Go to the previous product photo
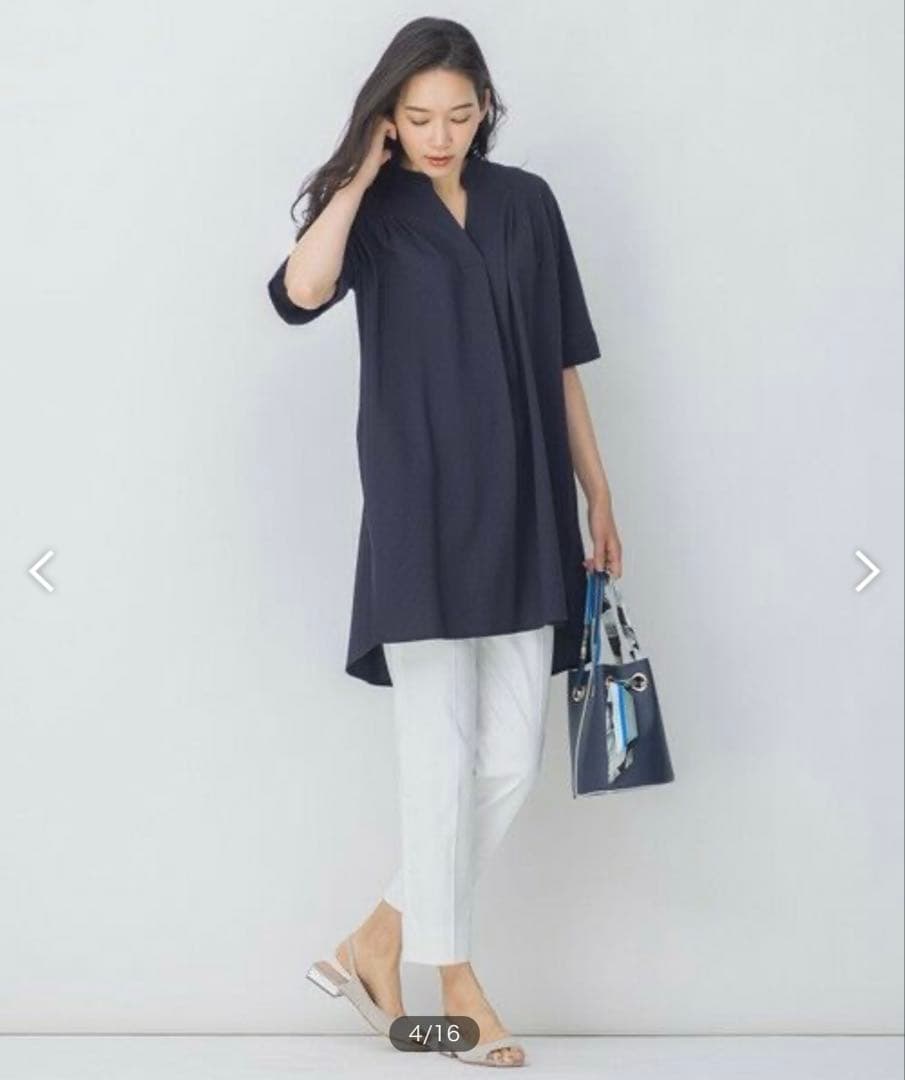Screen dimensions: 905x1080 [41, 571]
